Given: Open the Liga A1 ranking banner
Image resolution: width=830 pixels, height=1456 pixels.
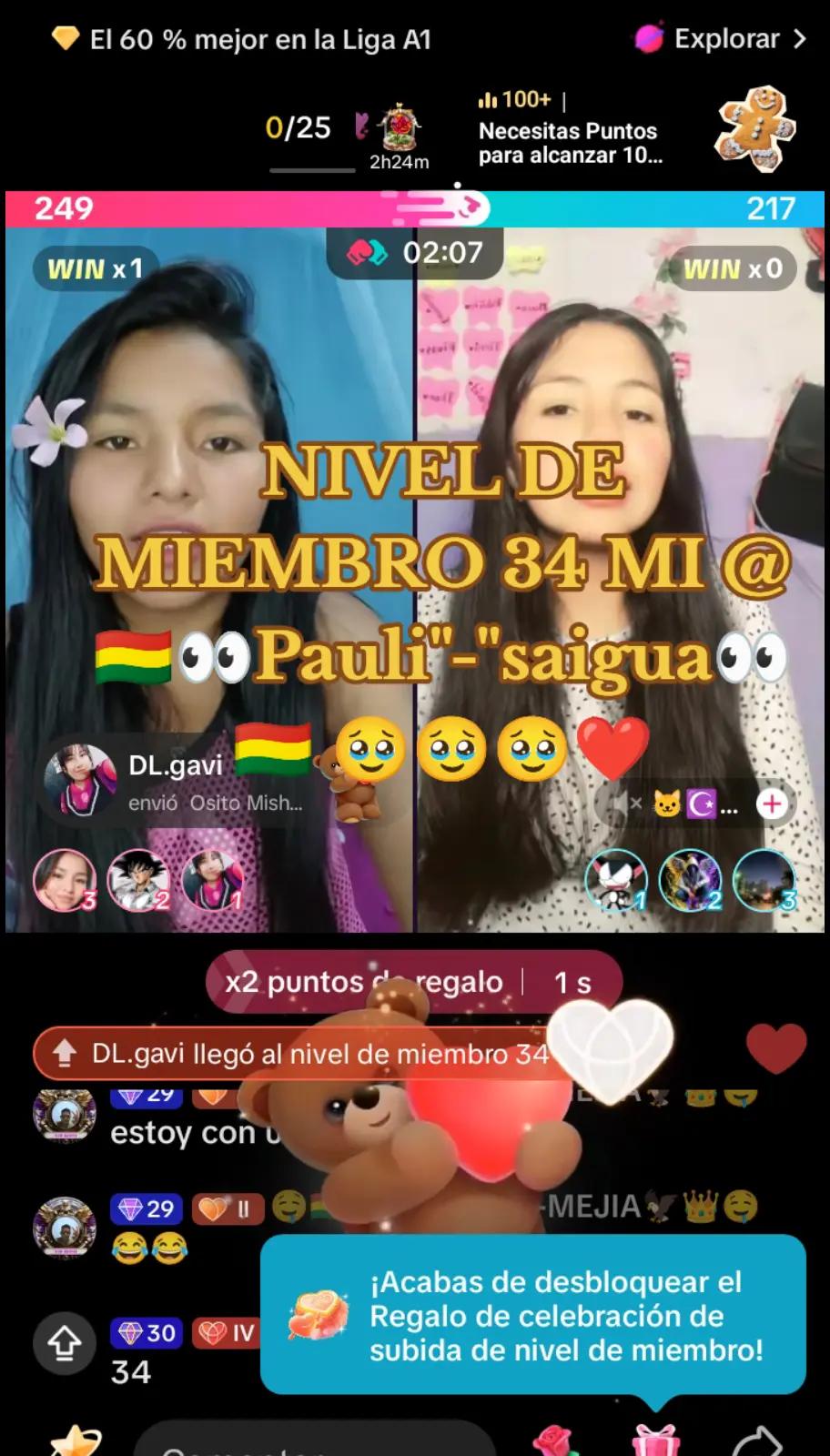Looking at the screenshot, I should (242, 39).
